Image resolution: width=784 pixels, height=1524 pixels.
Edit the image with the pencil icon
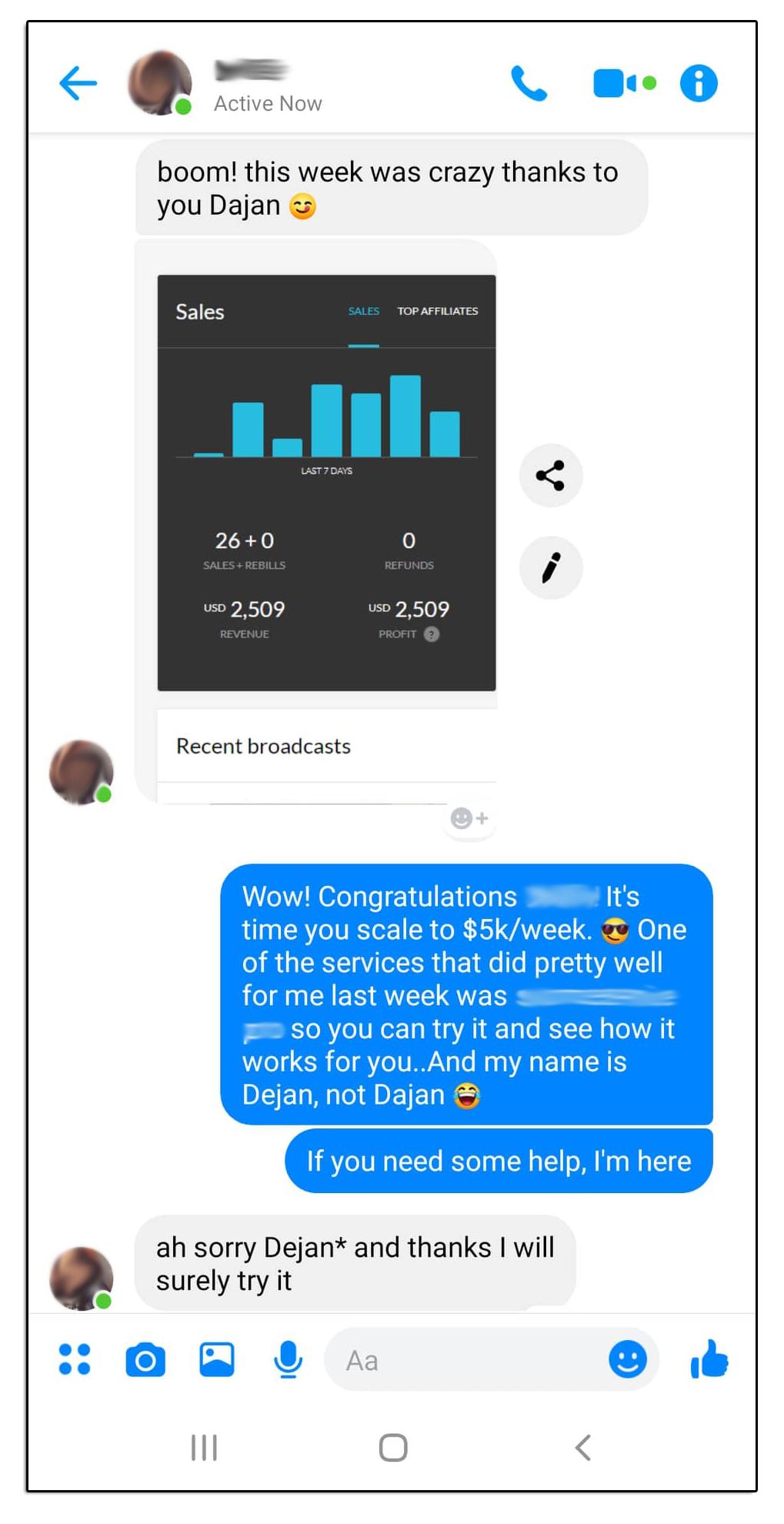(550, 568)
